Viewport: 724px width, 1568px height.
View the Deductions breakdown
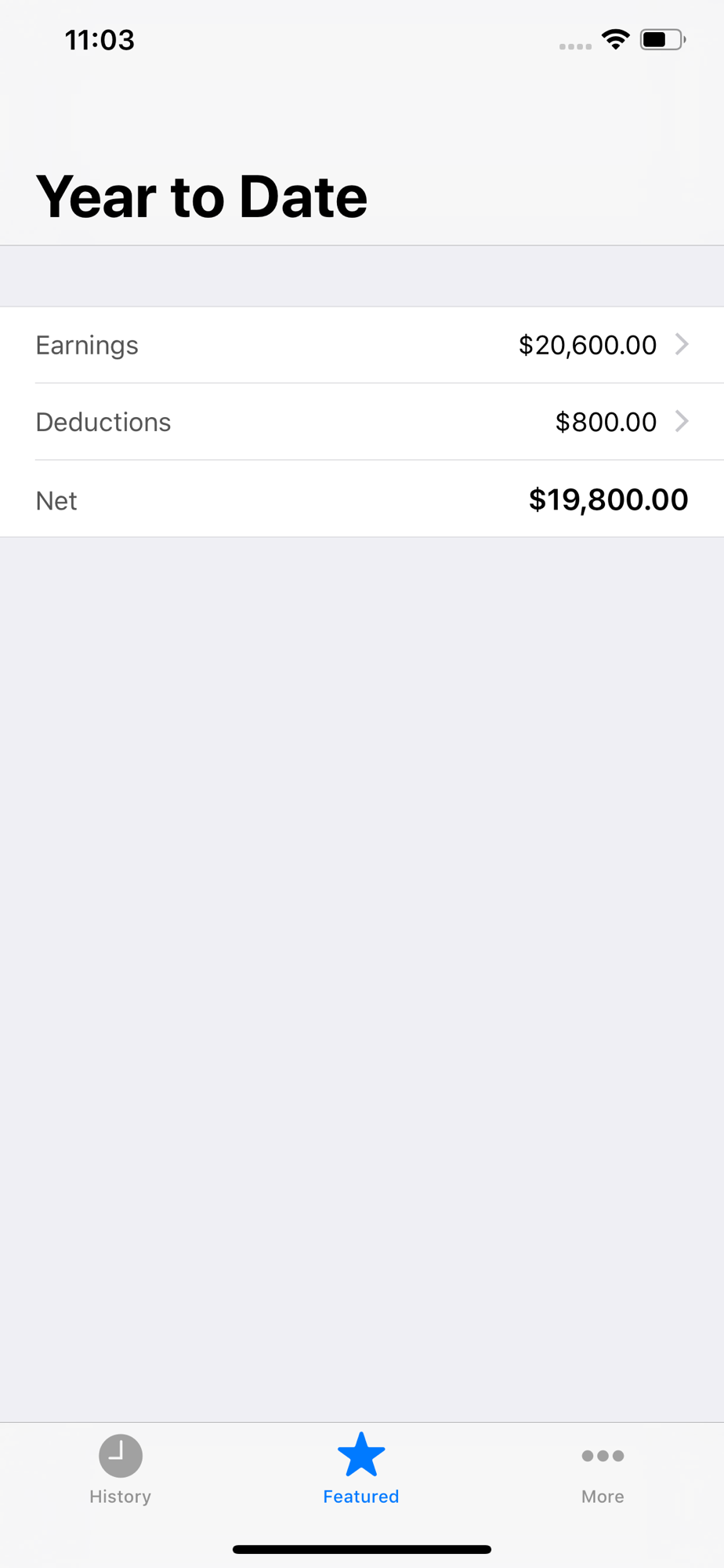click(361, 422)
